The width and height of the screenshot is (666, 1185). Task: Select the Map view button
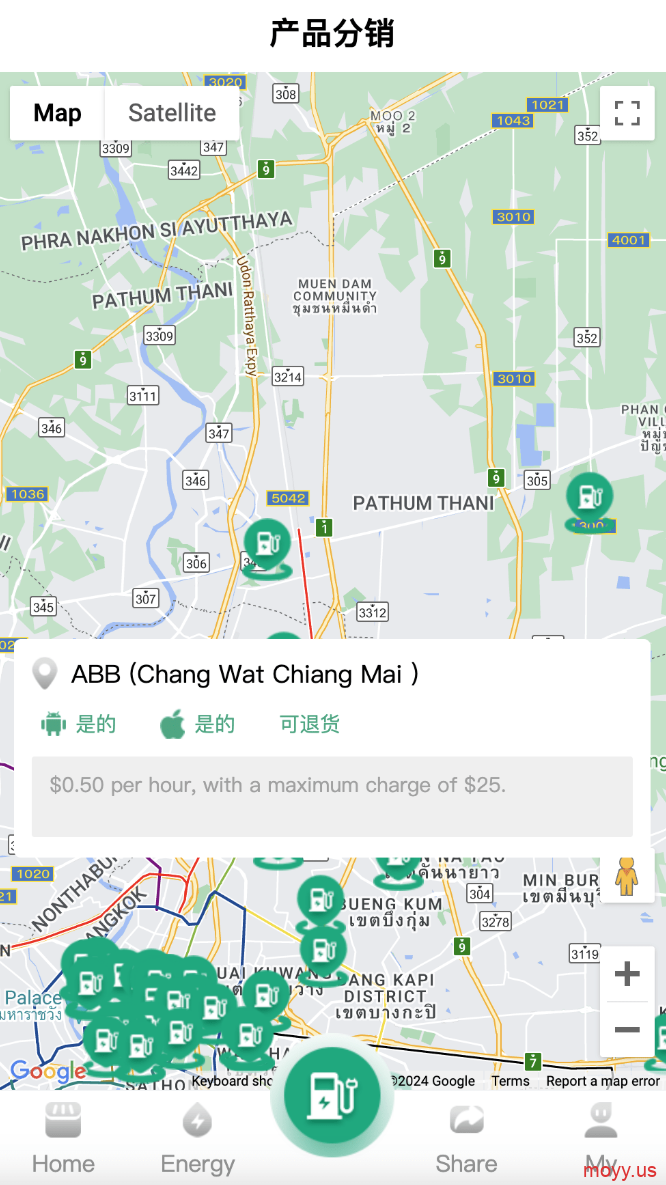[57, 113]
